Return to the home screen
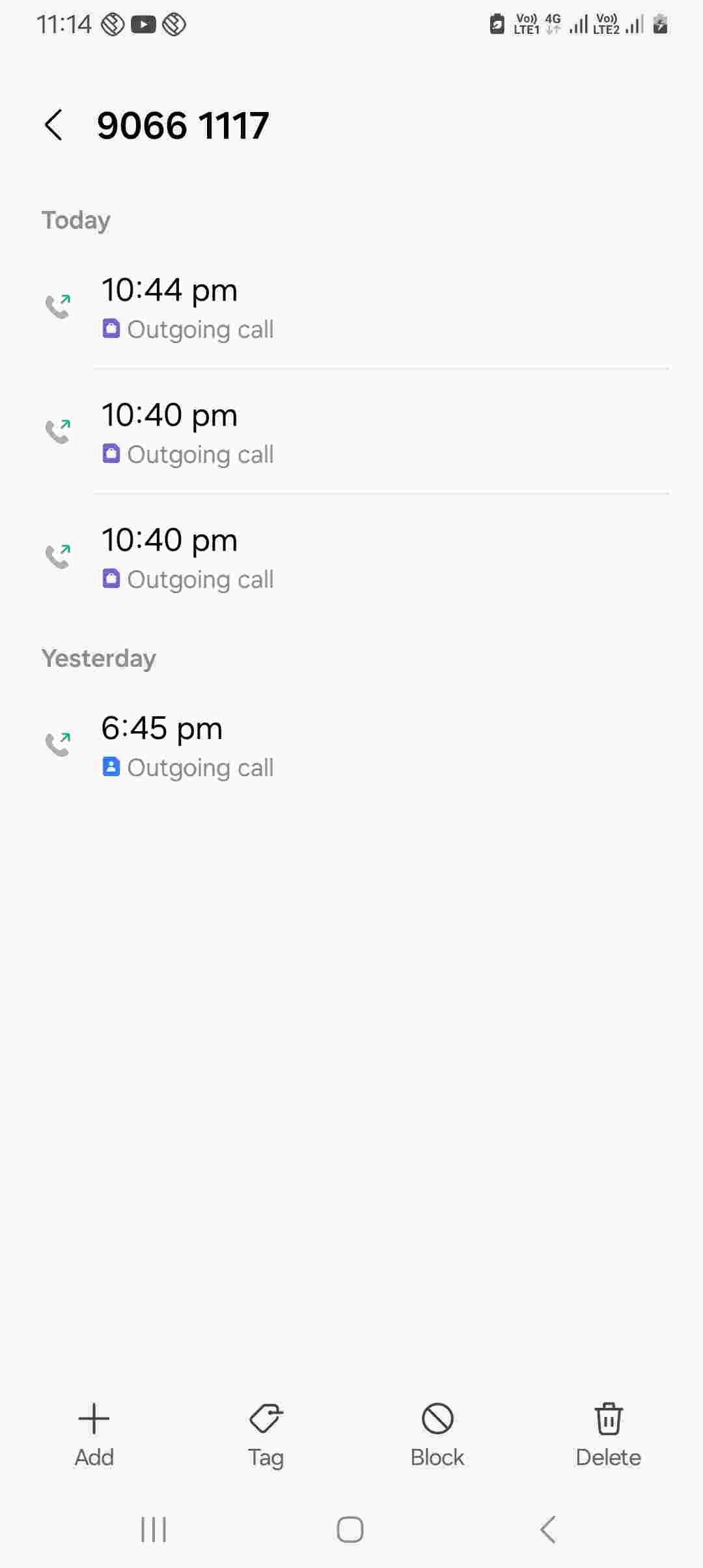The height and width of the screenshot is (1568, 703). pos(350,1530)
